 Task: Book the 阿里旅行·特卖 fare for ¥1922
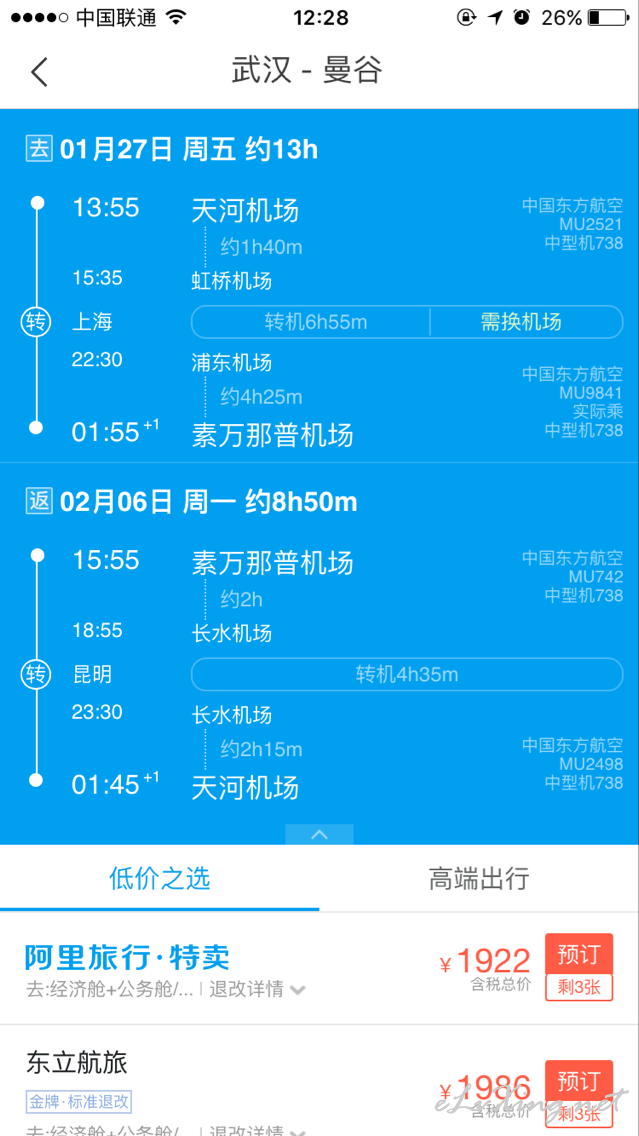[x=579, y=954]
